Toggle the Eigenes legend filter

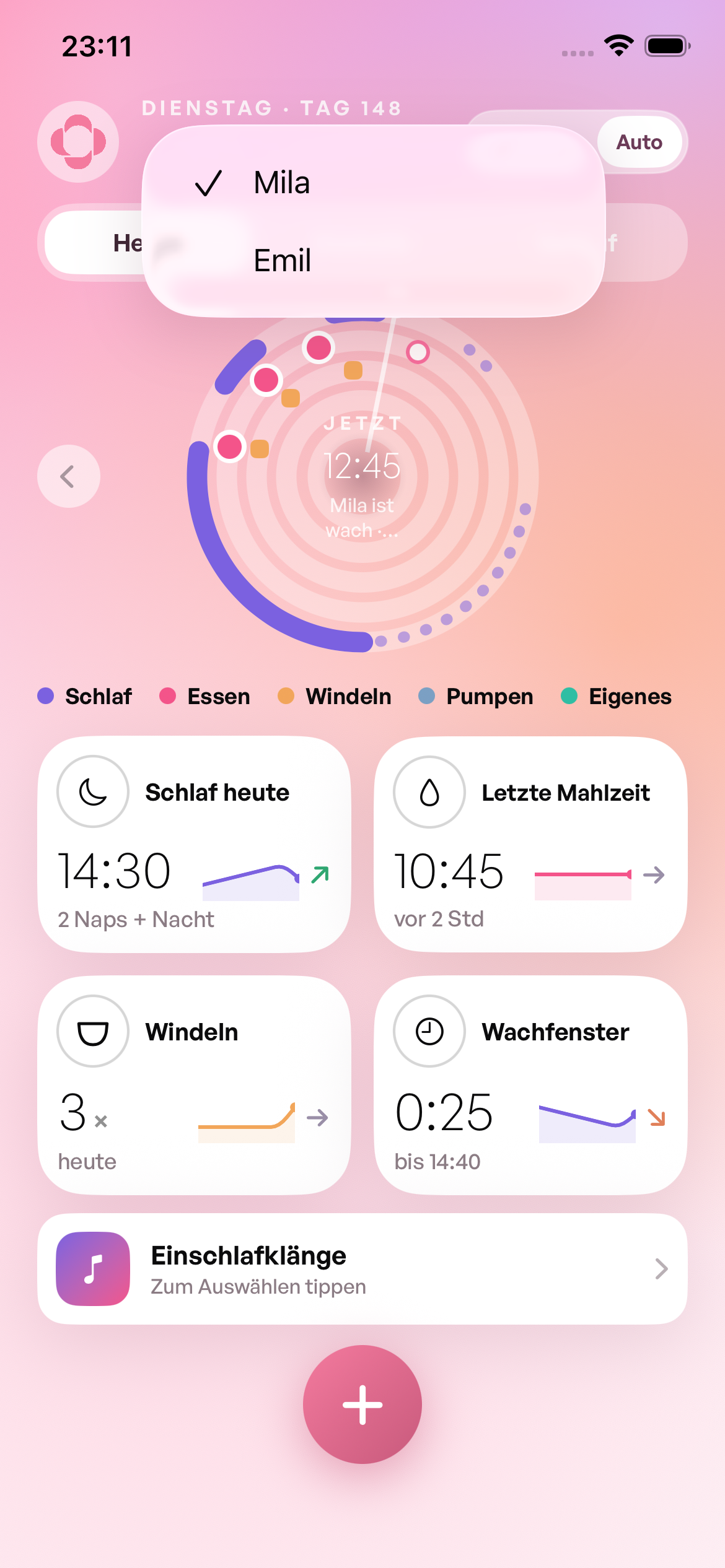(616, 697)
